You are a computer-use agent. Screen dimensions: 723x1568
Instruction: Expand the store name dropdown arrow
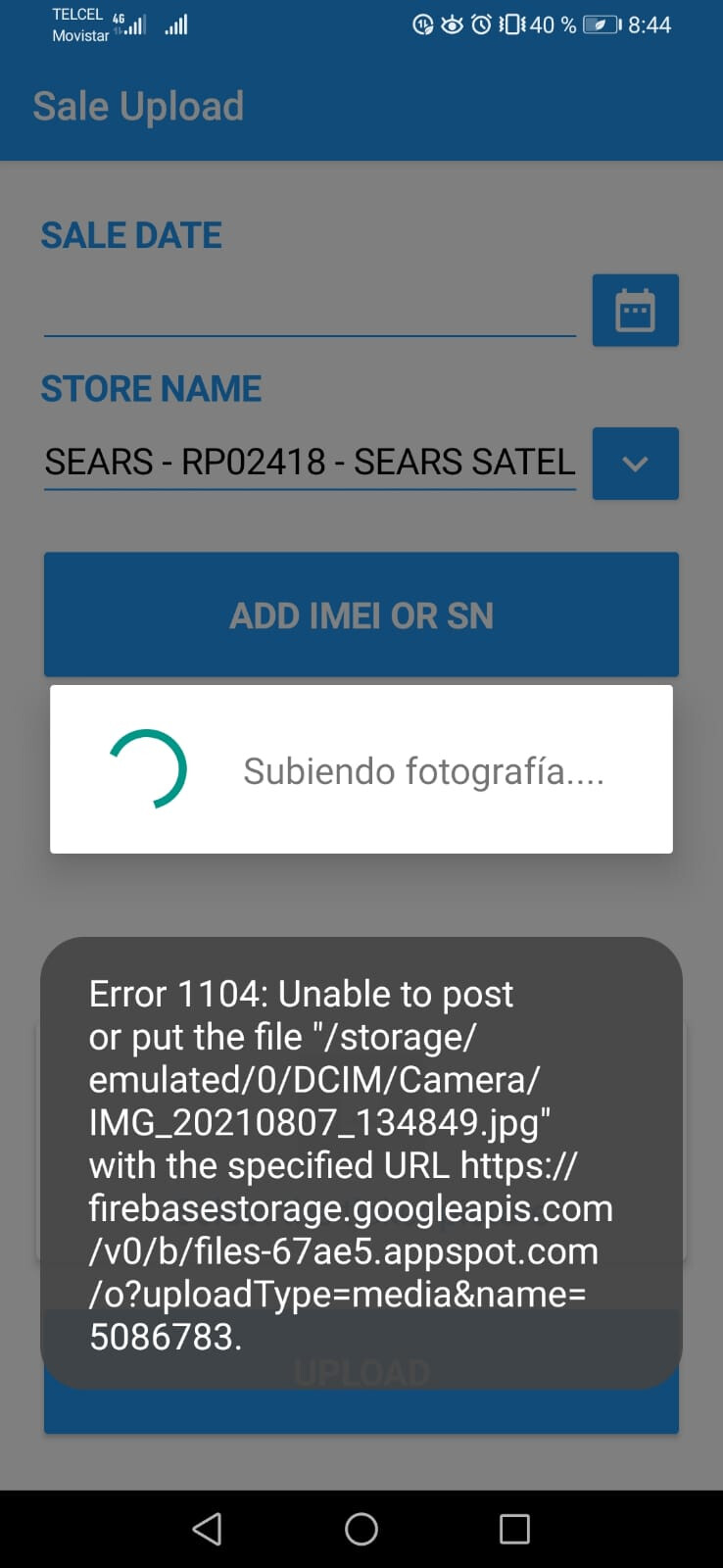pyautogui.click(x=635, y=464)
